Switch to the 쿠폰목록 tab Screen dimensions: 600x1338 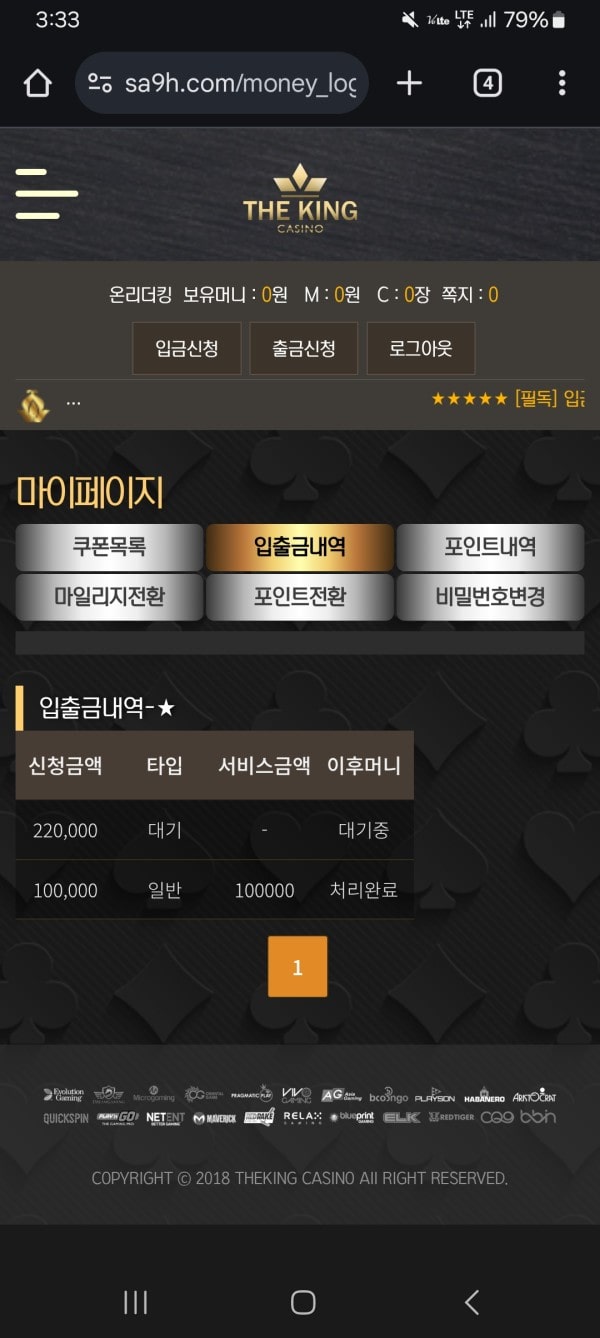(109, 547)
